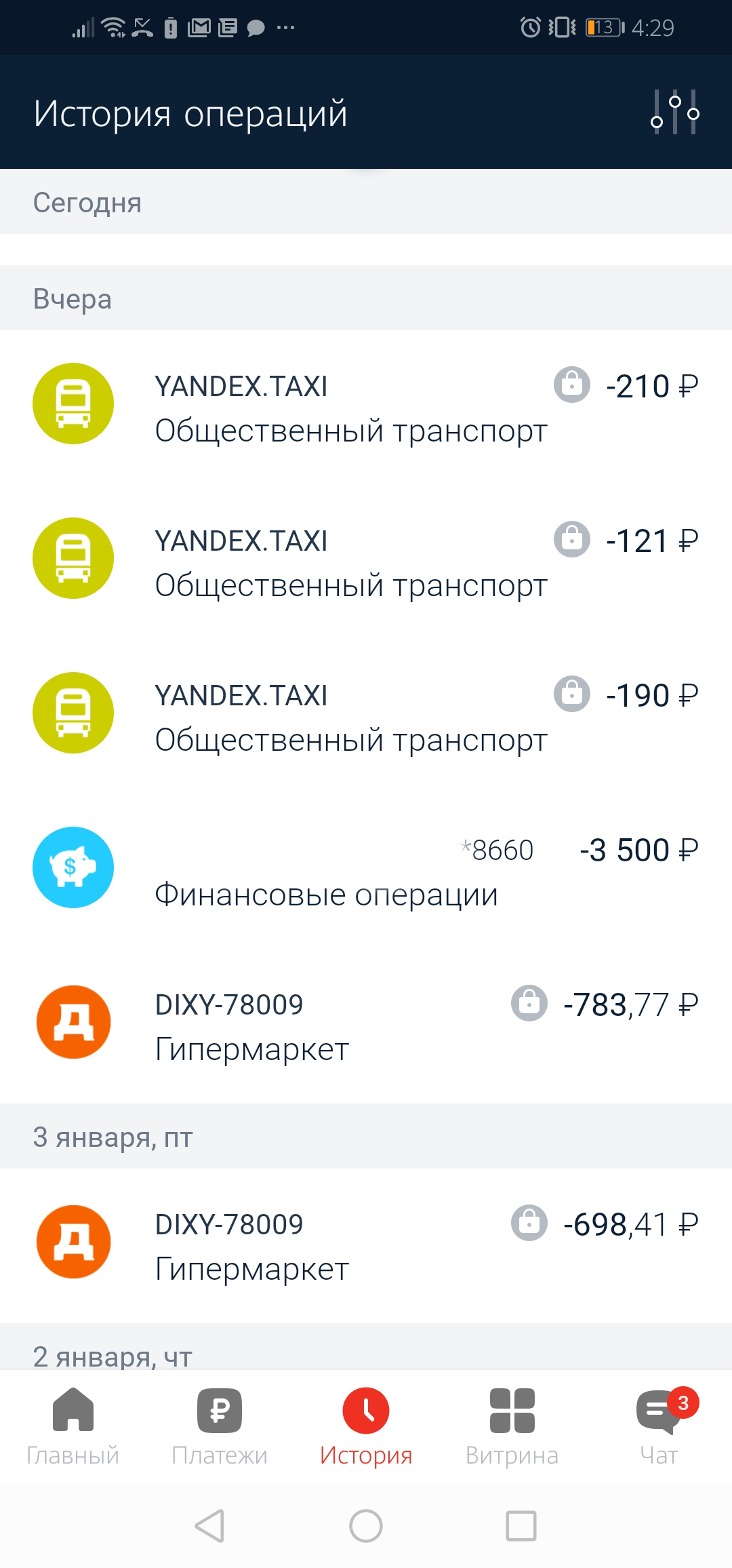This screenshot has width=732, height=1568.
Task: Open the -3 500 ₽ financial operation
Action: 366,871
